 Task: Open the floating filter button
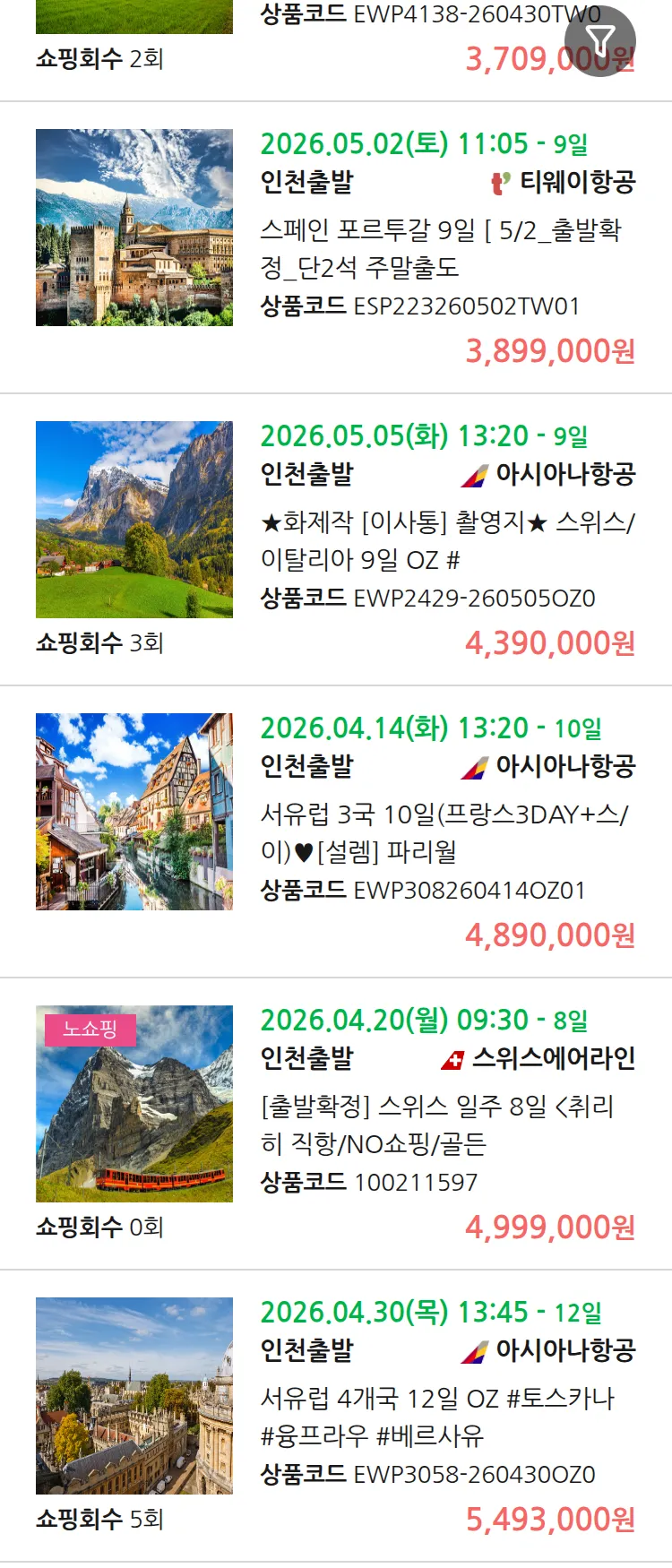(600, 41)
